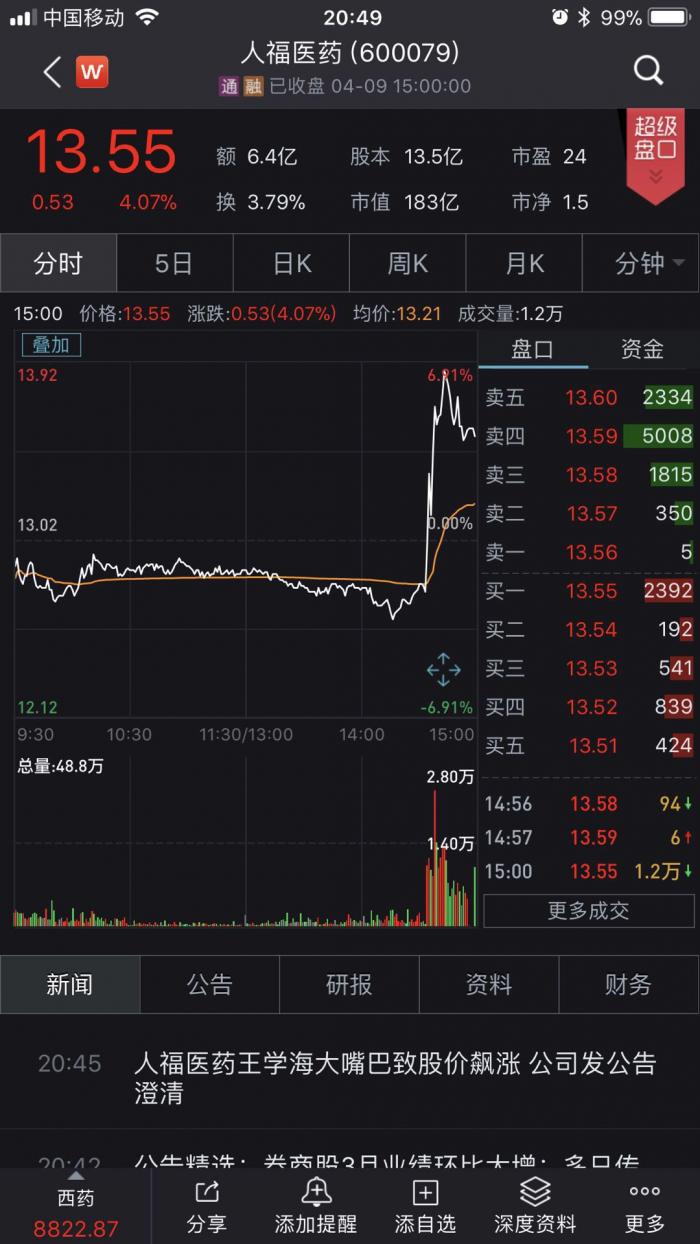Switch to the 研报 tab
Screen dimensions: 700x1244
(x=349, y=985)
